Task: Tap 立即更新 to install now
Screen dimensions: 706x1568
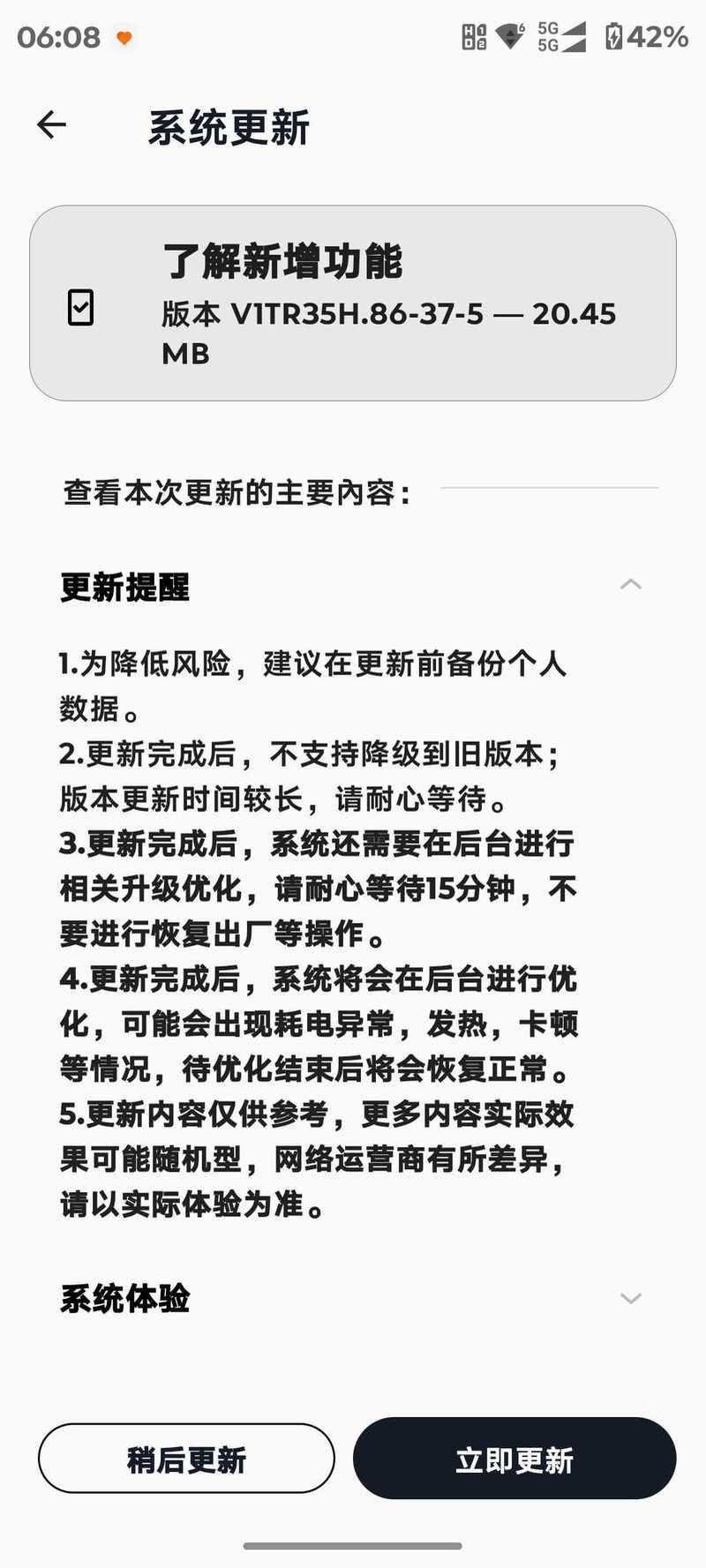Action: pos(514,1459)
